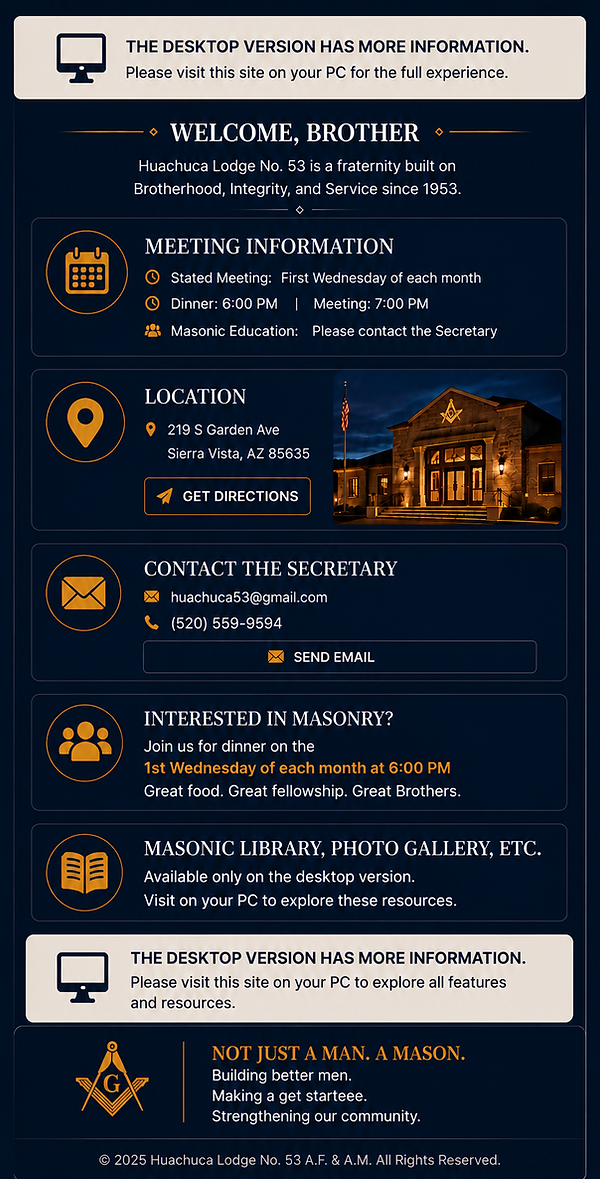
Task: Send email to the Secretary
Action: click(340, 656)
